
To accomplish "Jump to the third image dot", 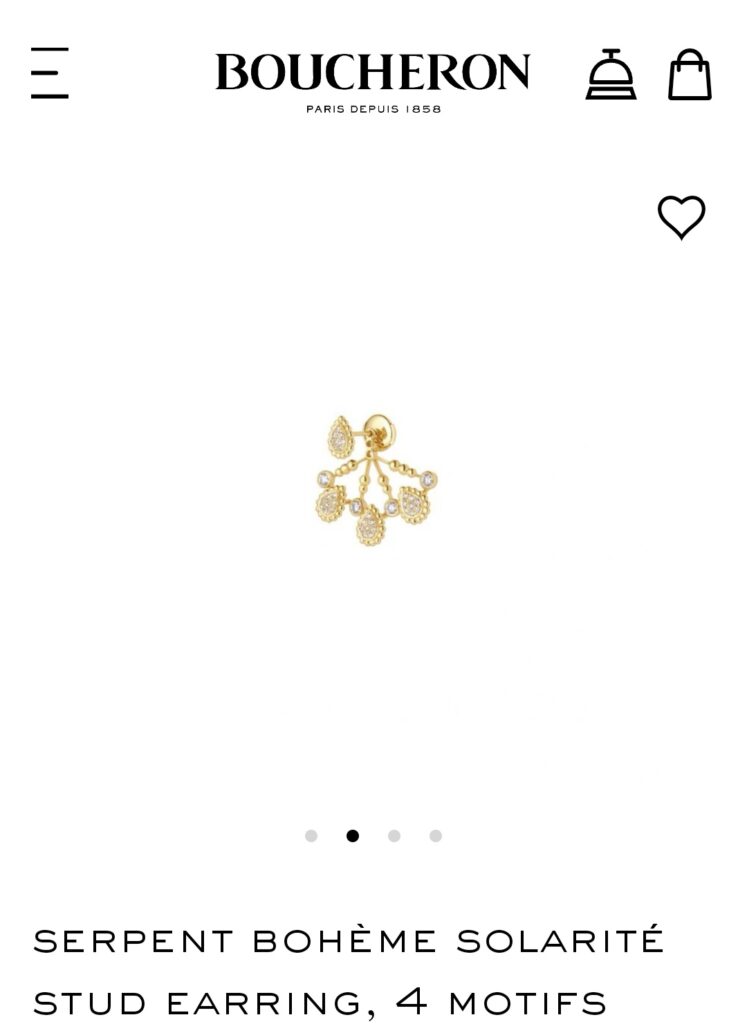I will [394, 836].
